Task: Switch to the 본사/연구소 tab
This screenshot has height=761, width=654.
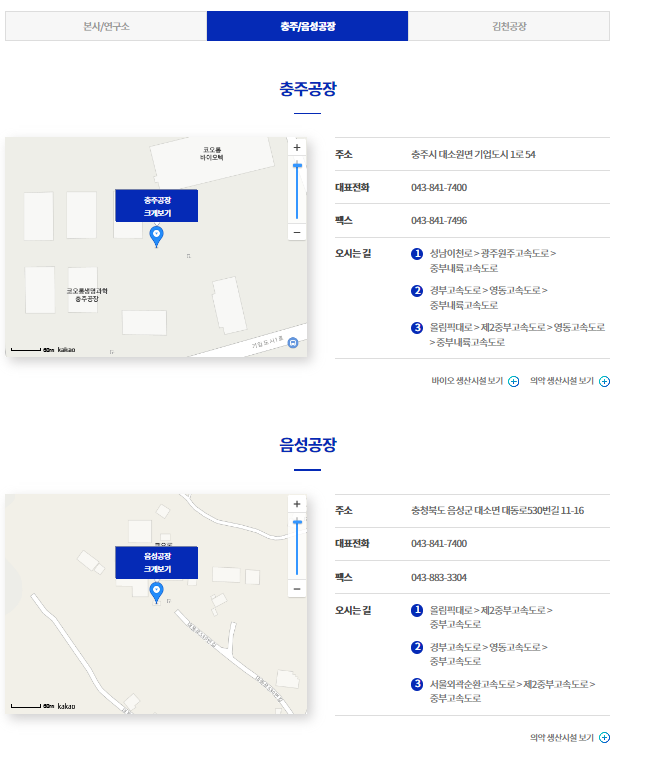Action: coord(106,26)
